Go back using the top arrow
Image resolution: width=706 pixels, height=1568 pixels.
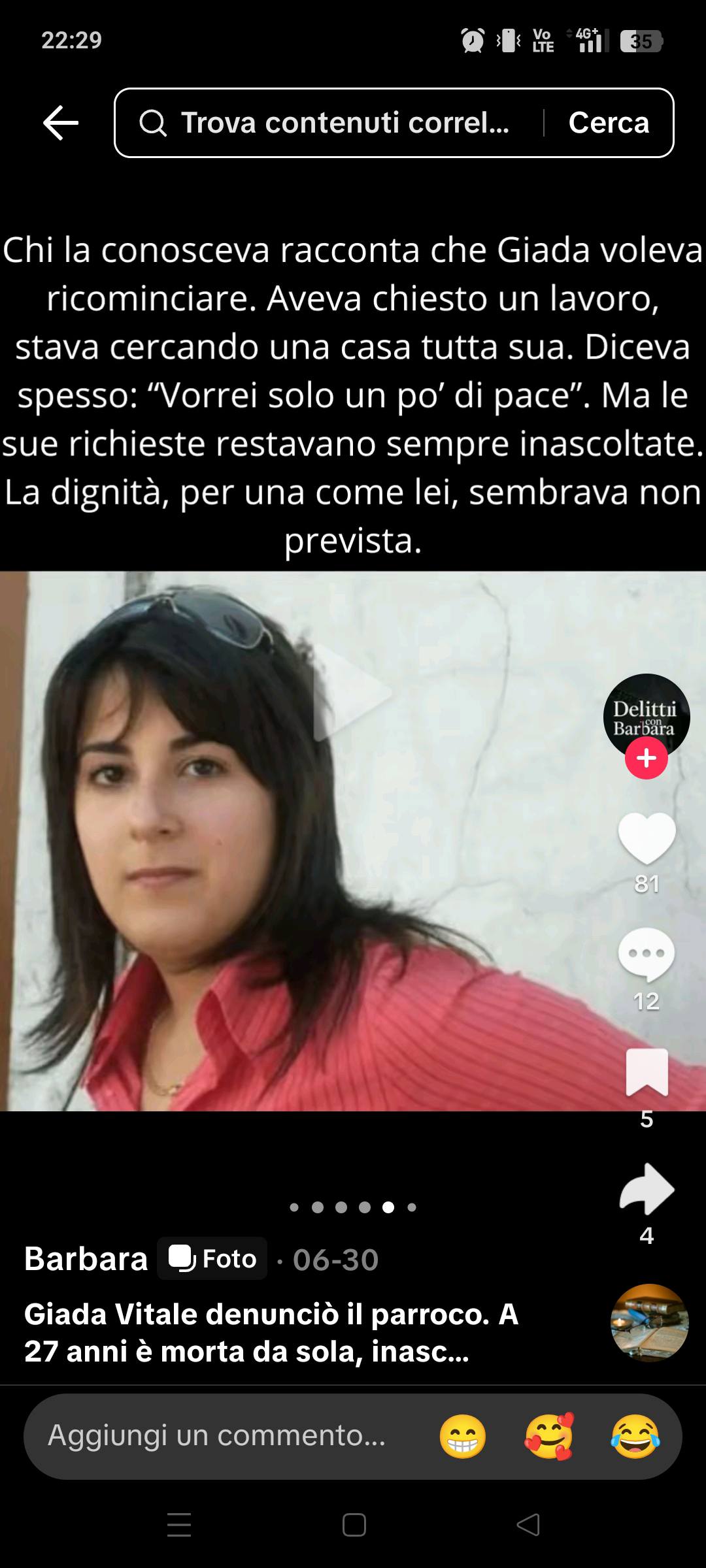61,123
